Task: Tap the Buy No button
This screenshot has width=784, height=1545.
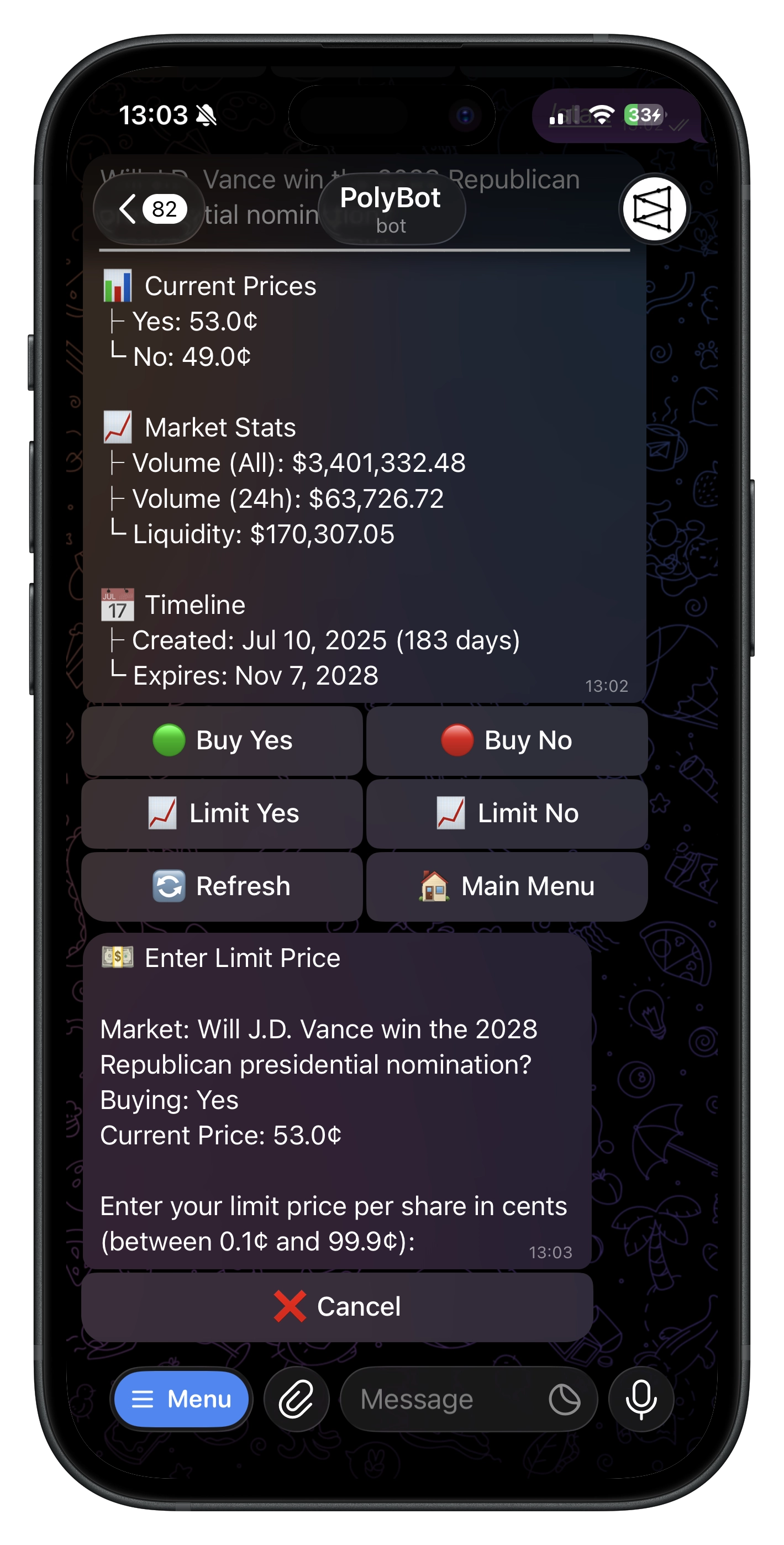Action: pyautogui.click(x=507, y=740)
